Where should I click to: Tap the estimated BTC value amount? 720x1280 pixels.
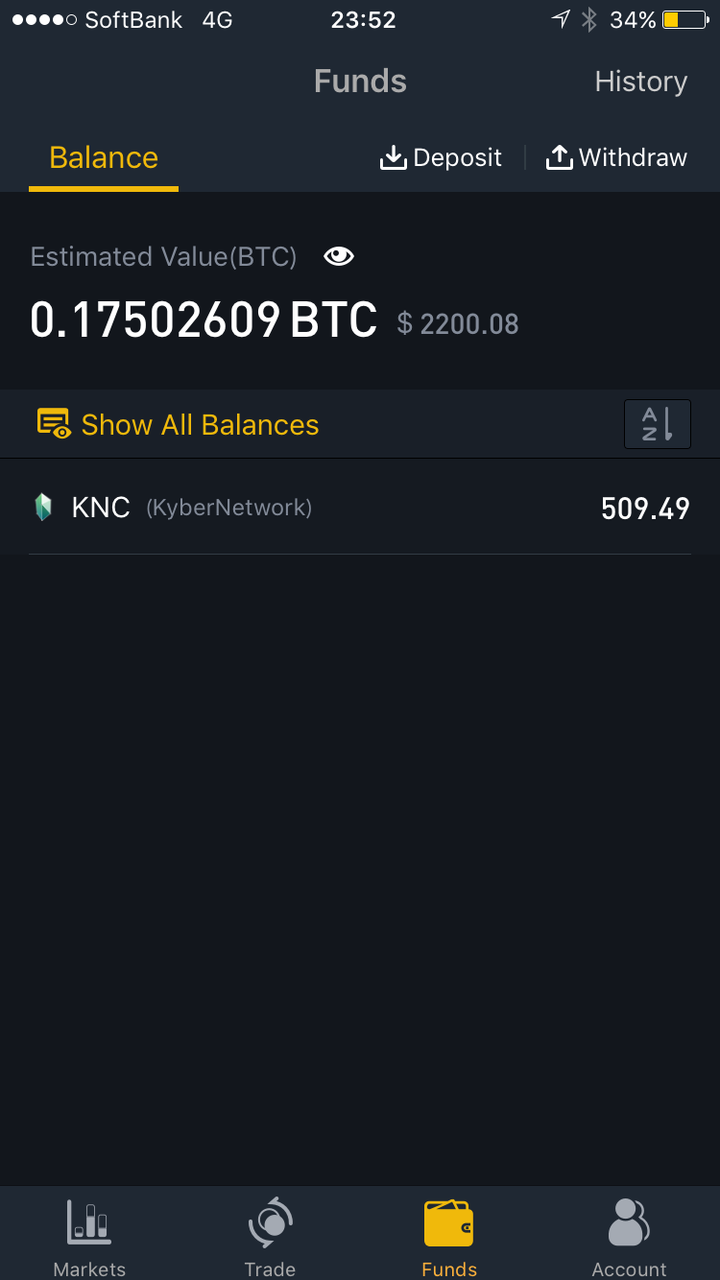pos(203,321)
